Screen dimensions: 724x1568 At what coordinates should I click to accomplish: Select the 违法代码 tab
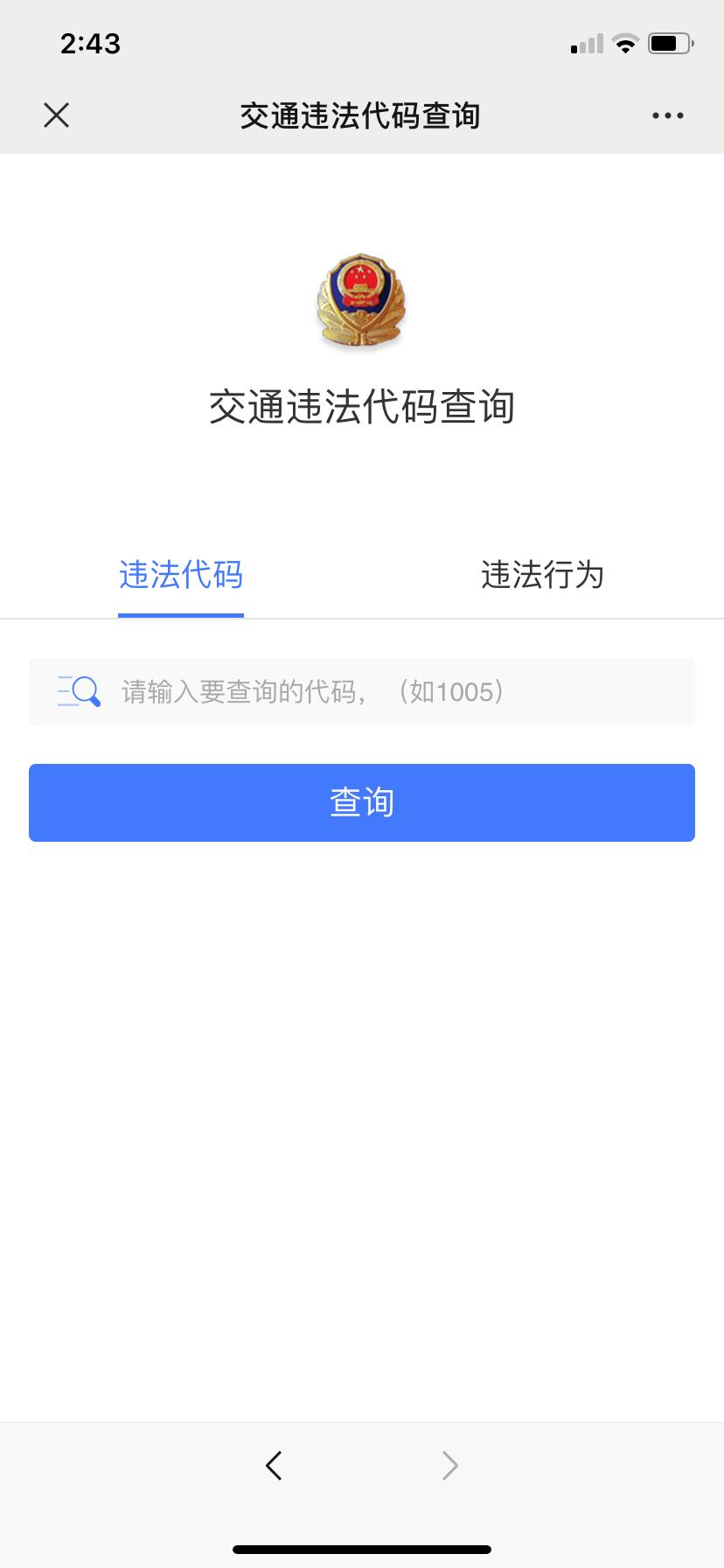[x=180, y=576]
